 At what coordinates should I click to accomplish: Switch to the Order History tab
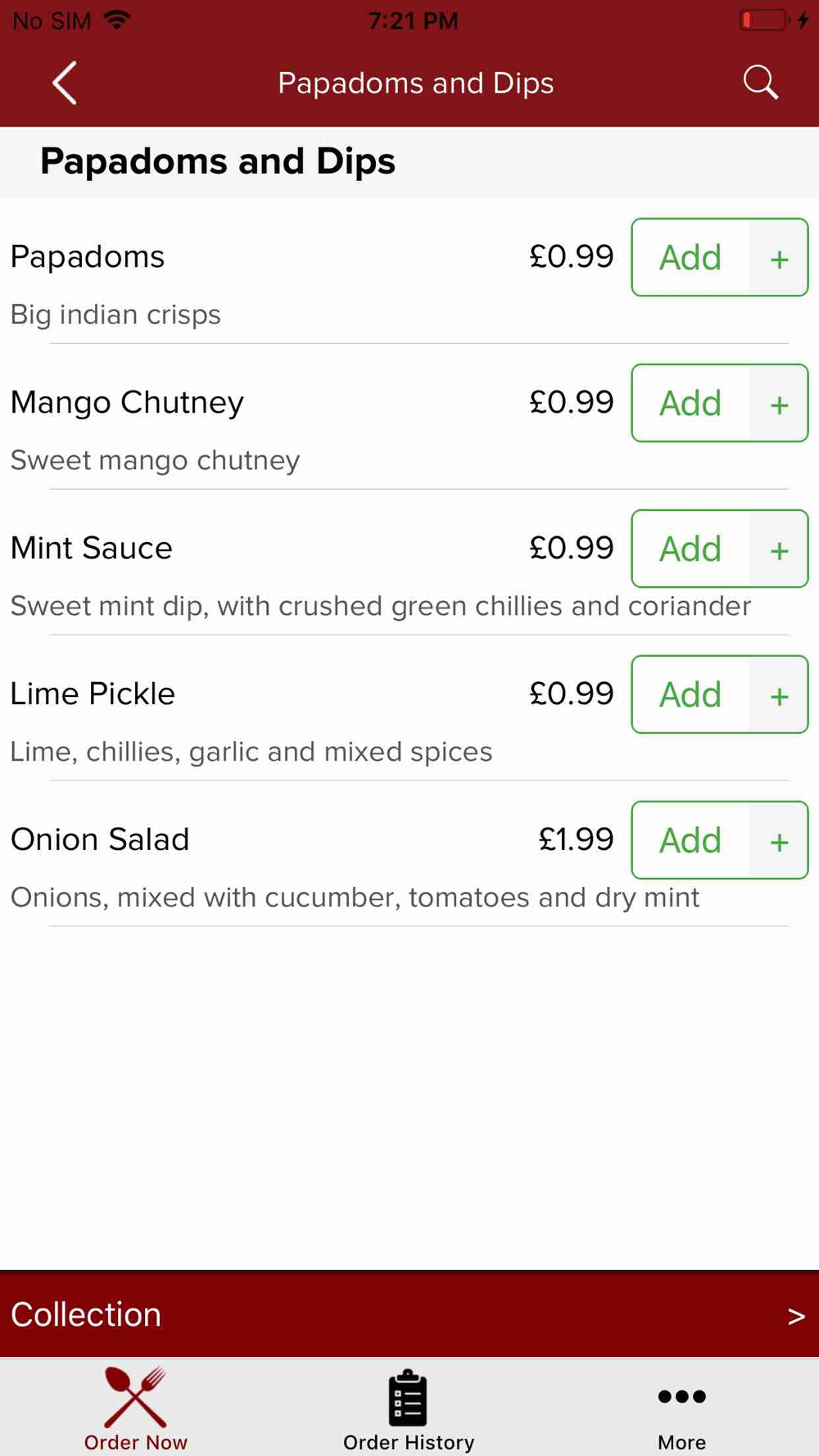(409, 1409)
